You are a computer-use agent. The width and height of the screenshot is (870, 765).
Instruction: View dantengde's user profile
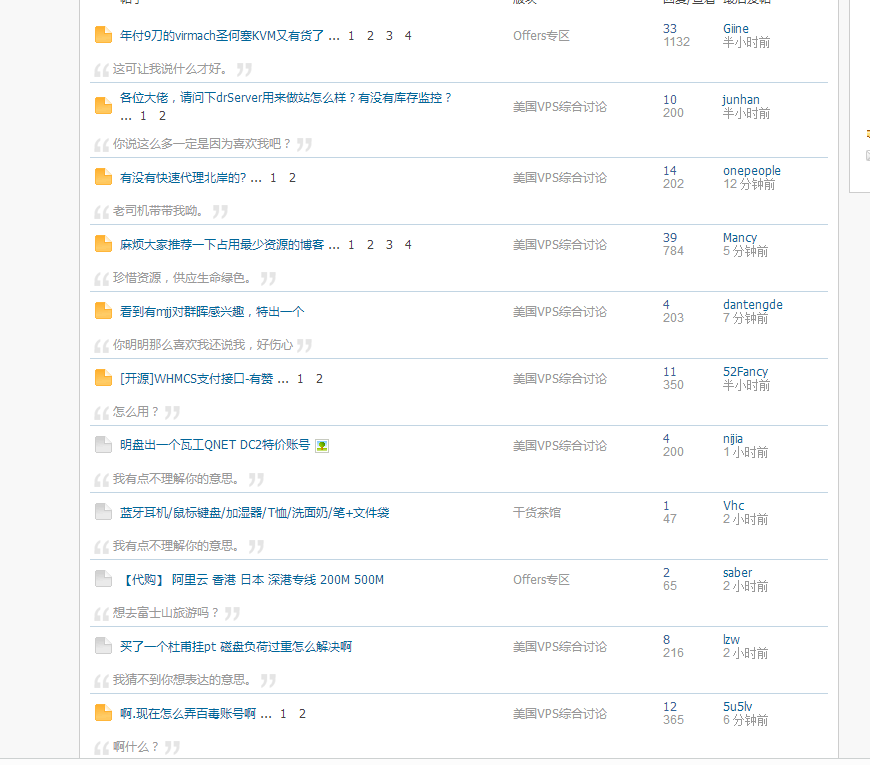(752, 305)
